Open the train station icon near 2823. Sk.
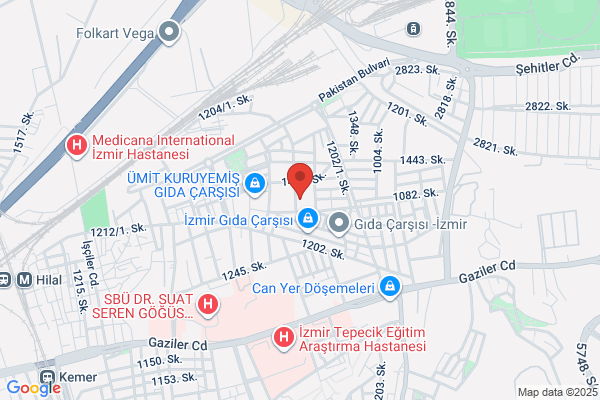 tap(413, 28)
